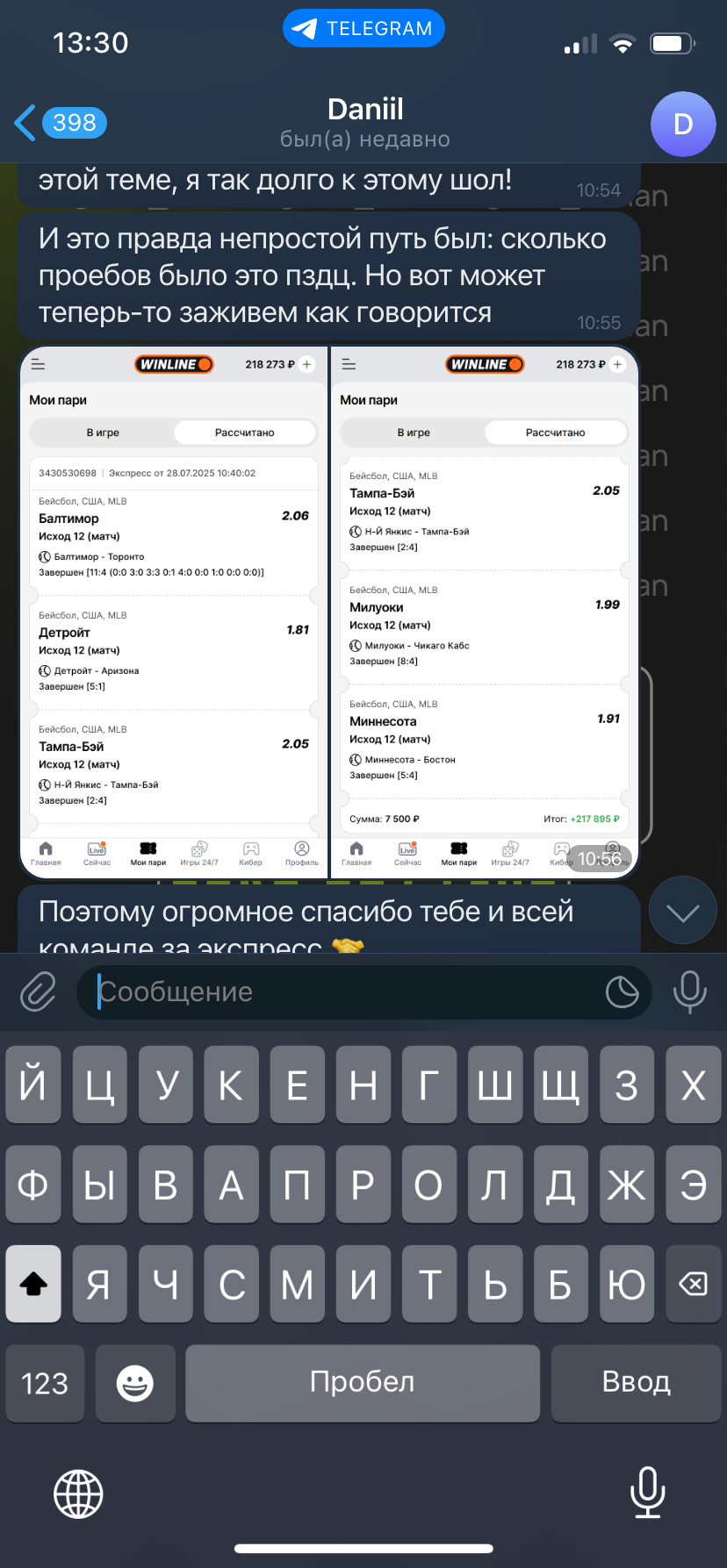727x1568 pixels.
Task: Start dictation with the keyboard microphone
Action: coord(648,1493)
